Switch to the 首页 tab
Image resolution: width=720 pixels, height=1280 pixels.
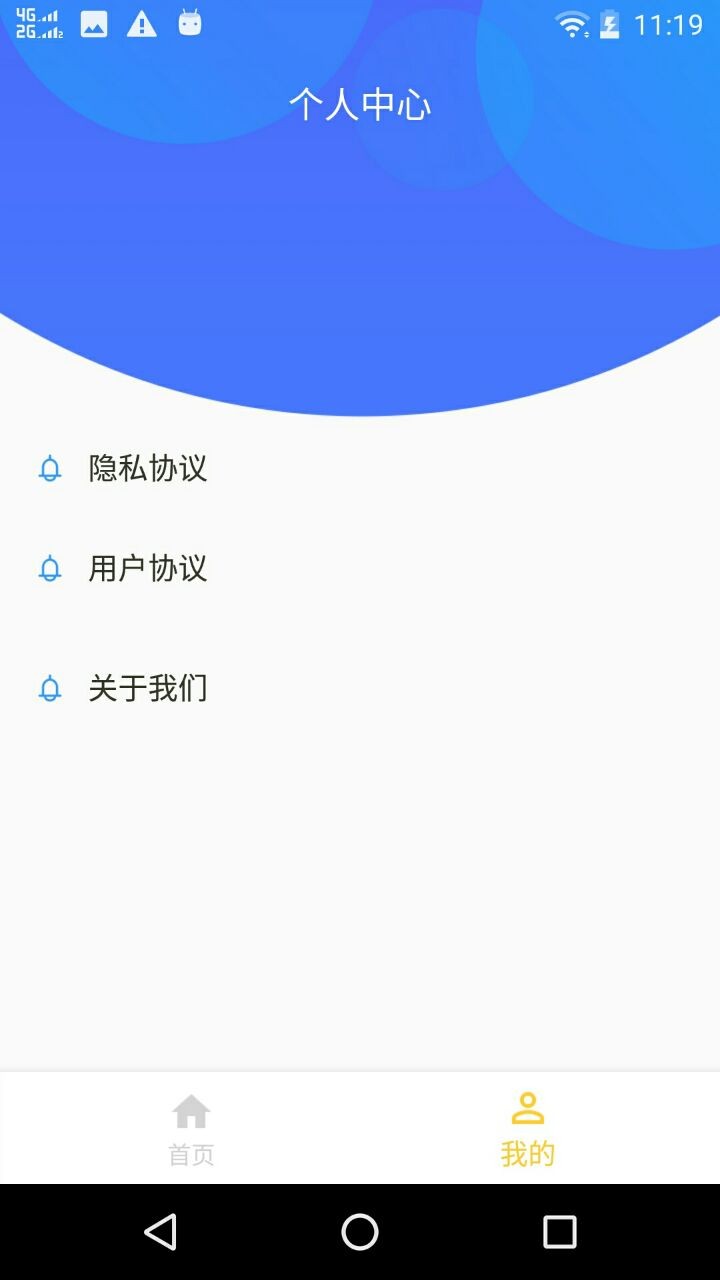tap(190, 1150)
